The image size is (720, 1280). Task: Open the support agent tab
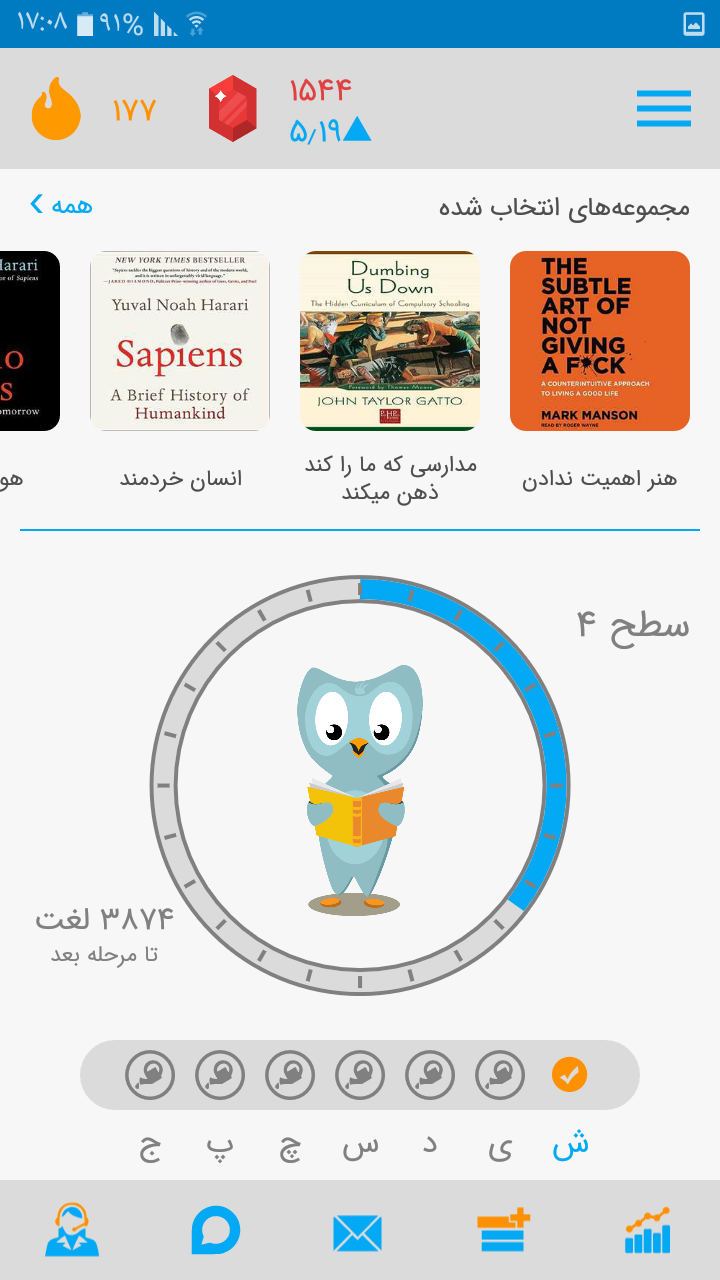72,1230
